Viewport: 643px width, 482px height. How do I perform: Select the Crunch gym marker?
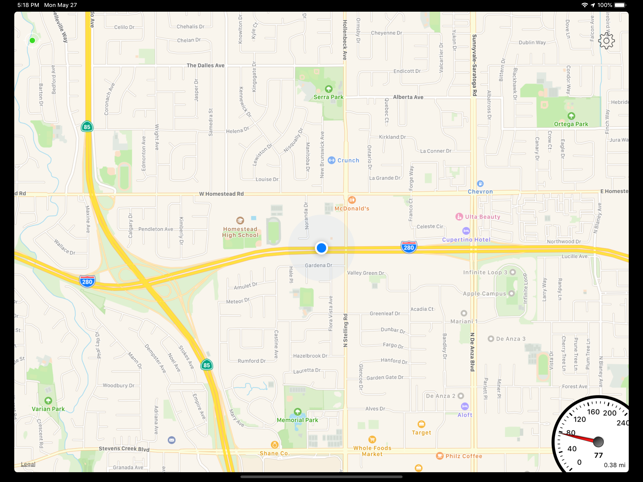(332, 160)
